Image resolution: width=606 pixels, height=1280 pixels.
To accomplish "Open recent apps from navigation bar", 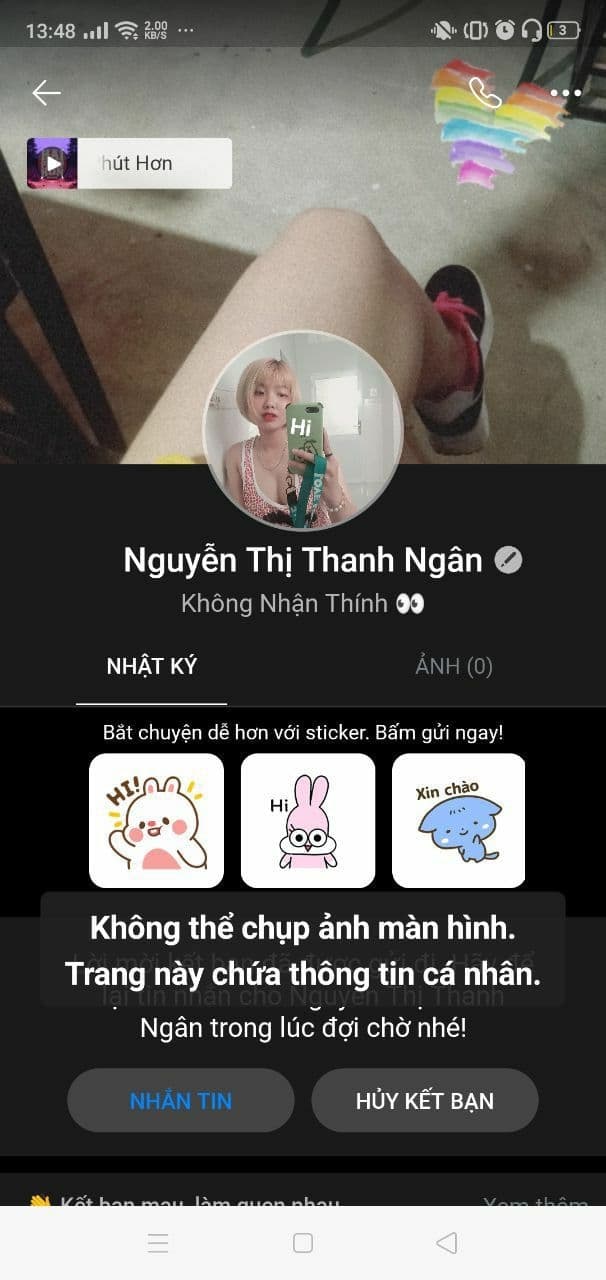I will (x=158, y=1243).
